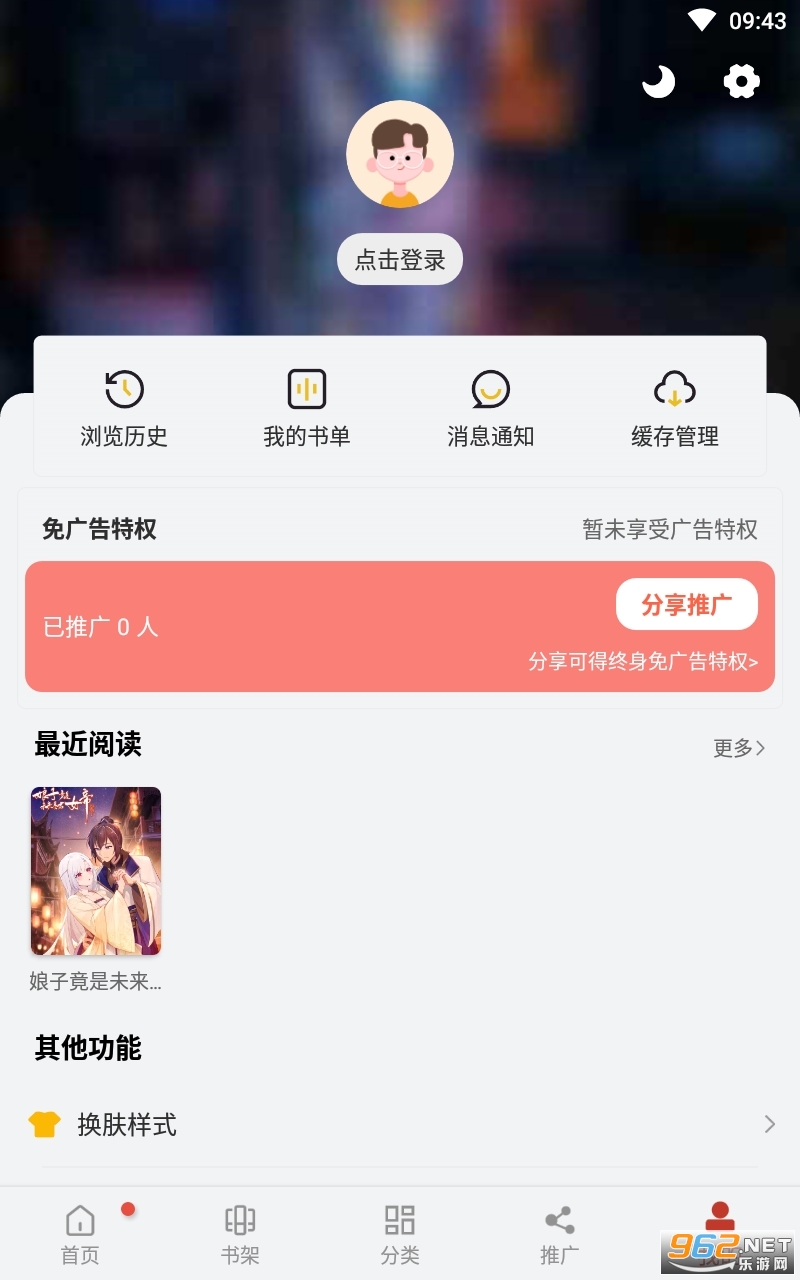Open 我的书单 book list
The image size is (800, 1280).
(x=307, y=408)
